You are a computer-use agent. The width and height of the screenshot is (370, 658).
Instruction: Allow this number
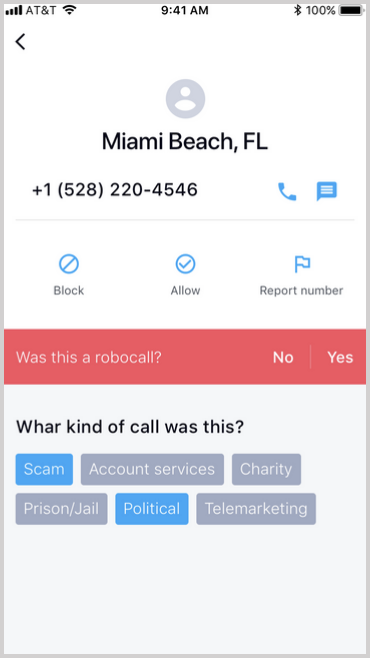pyautogui.click(x=185, y=275)
